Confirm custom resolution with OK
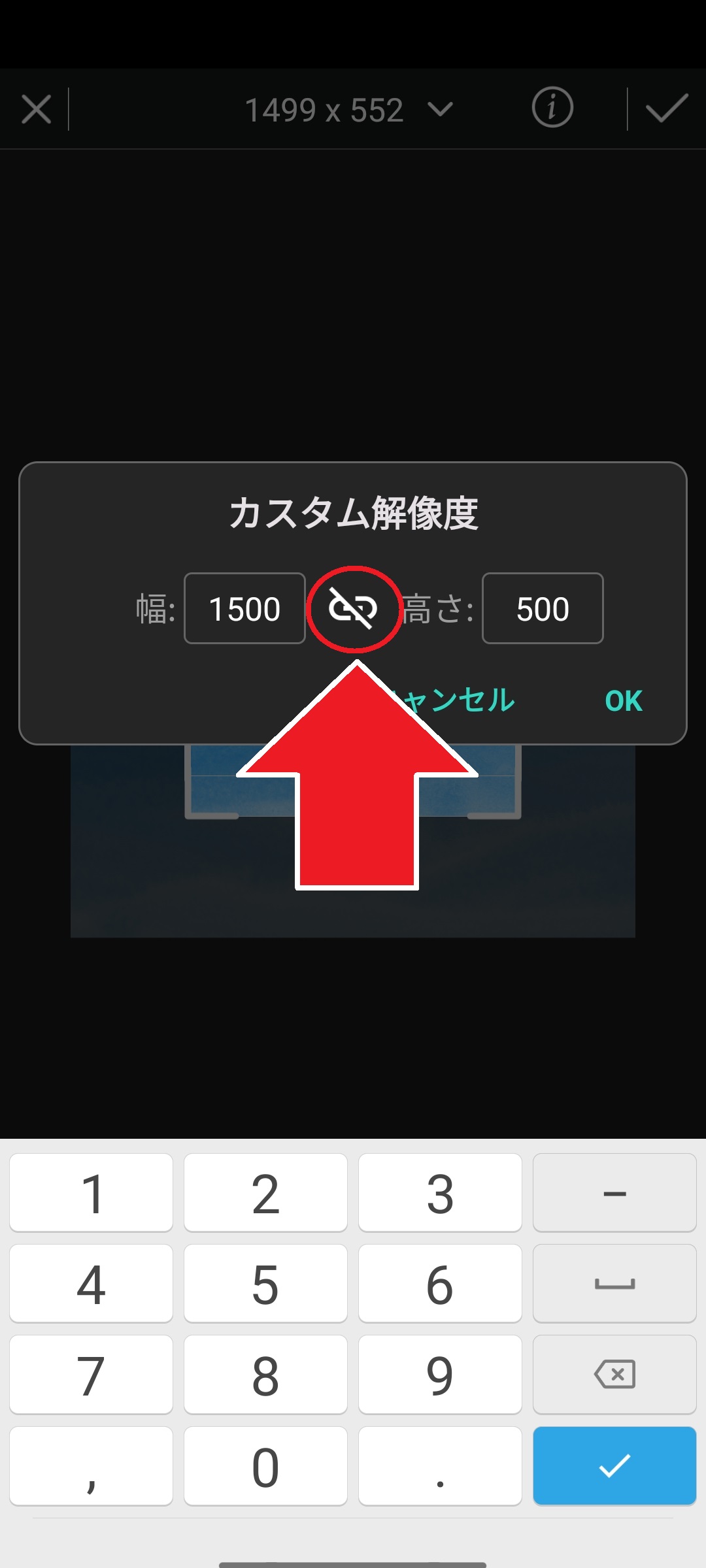This screenshot has height=1568, width=706. click(x=623, y=701)
